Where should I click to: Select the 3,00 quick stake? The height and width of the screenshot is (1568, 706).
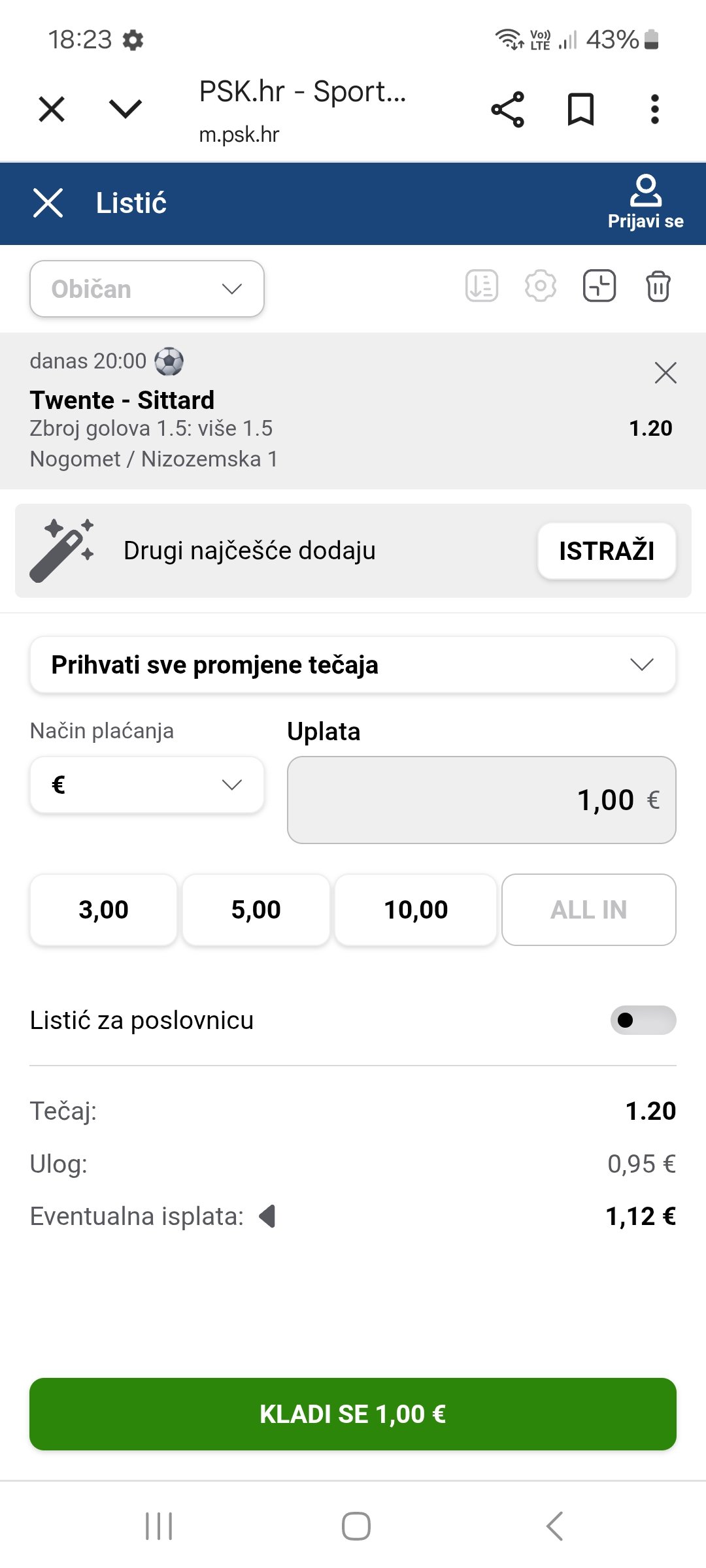point(103,909)
